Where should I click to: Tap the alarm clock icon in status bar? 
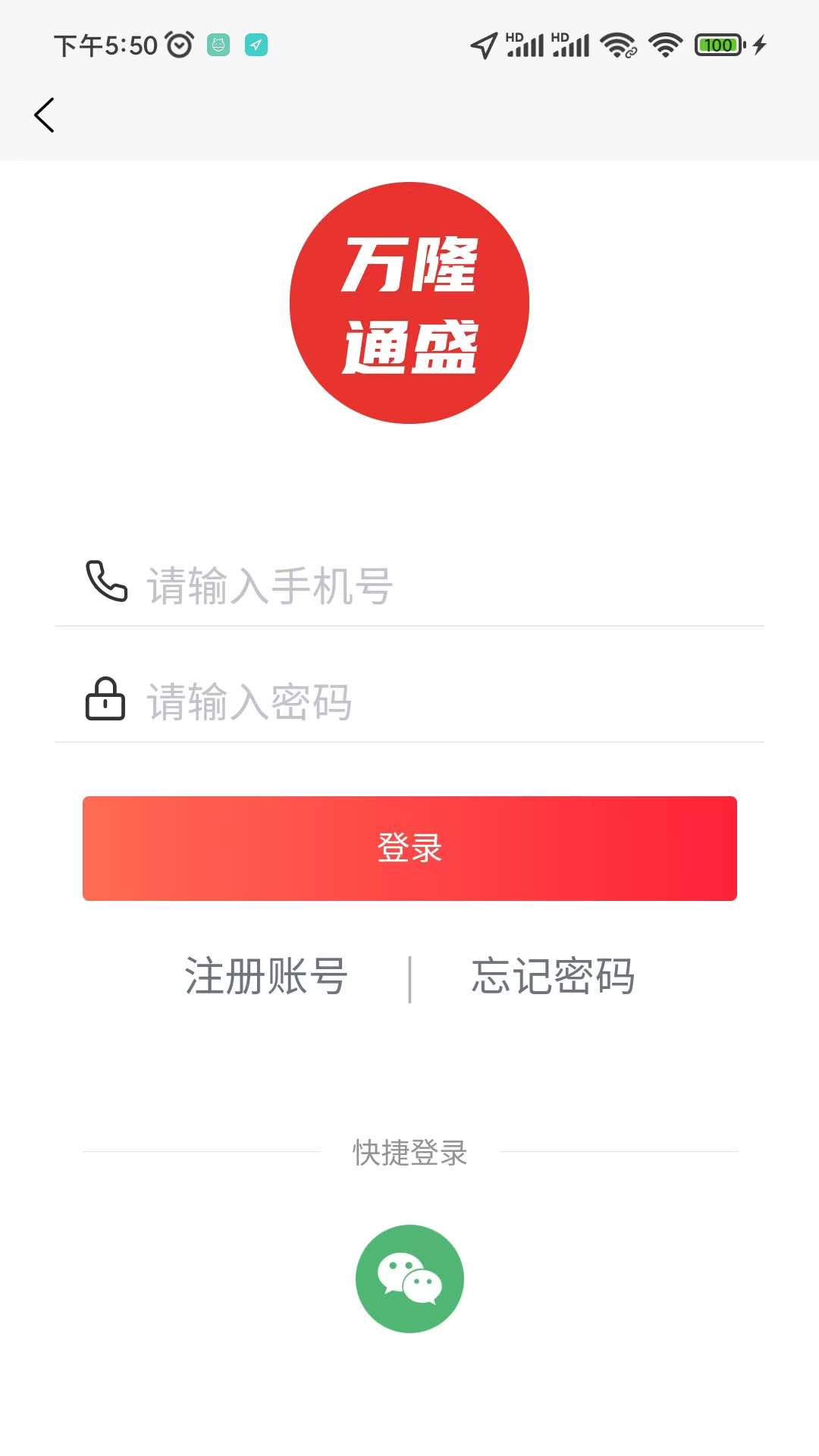pos(178,45)
